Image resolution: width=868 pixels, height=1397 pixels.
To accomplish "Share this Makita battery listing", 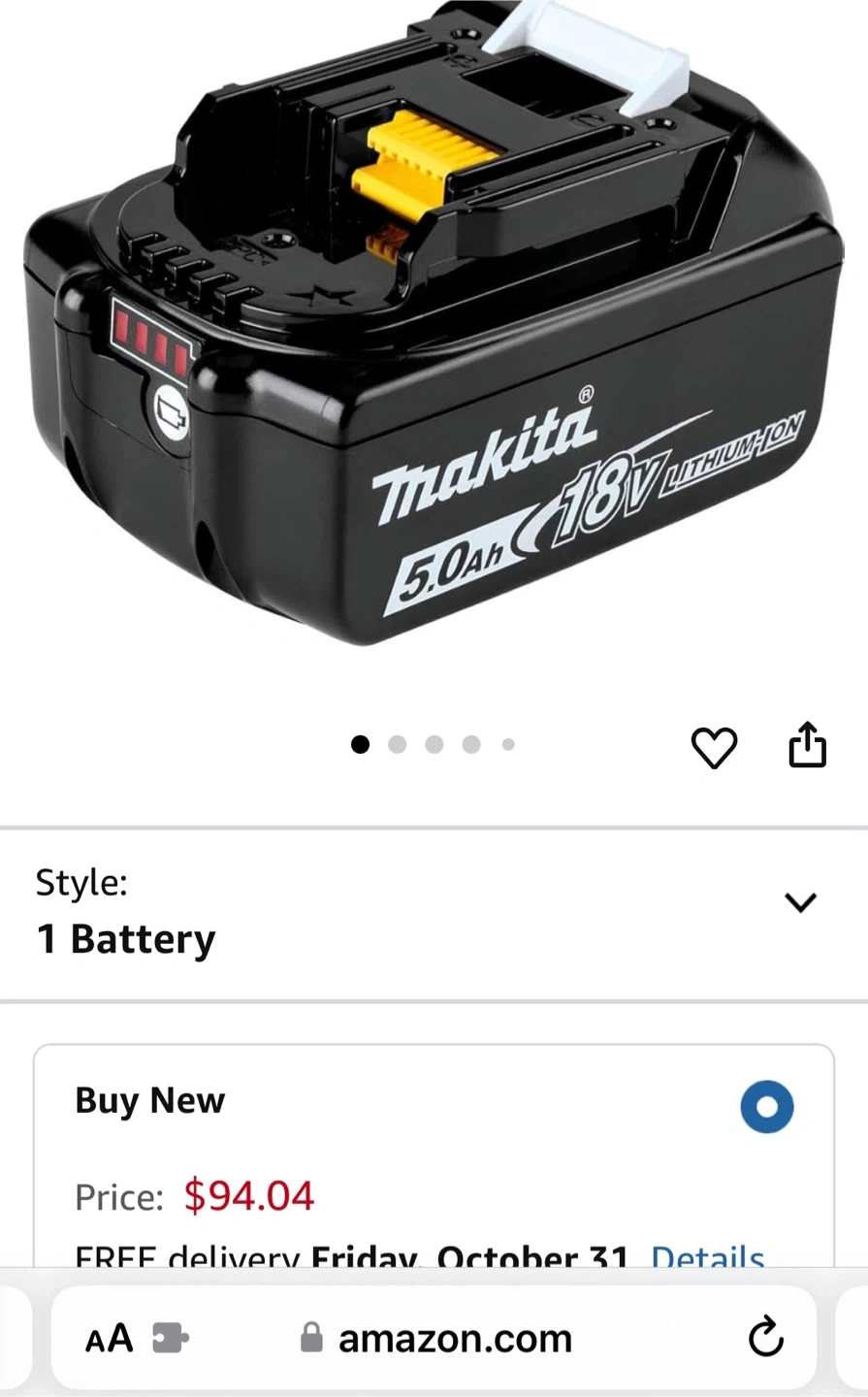I will click(x=807, y=745).
